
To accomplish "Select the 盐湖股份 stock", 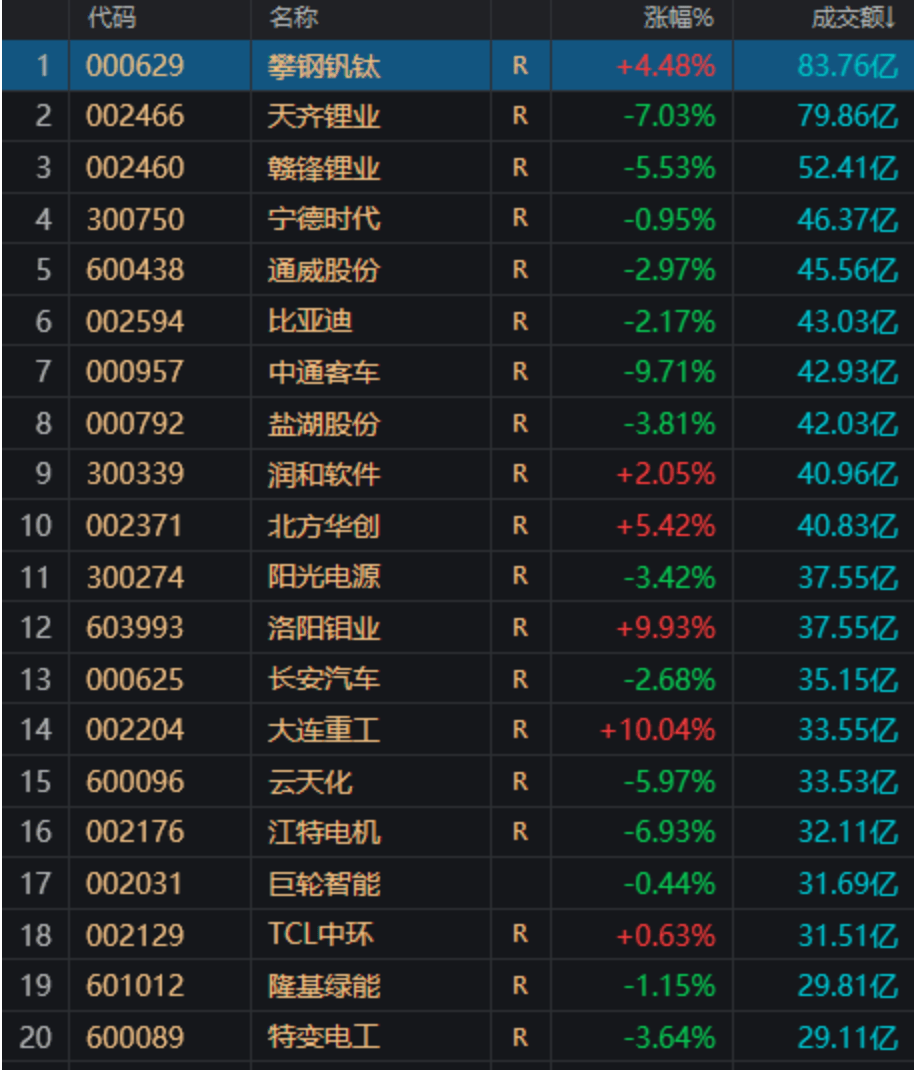I will click(x=324, y=424).
